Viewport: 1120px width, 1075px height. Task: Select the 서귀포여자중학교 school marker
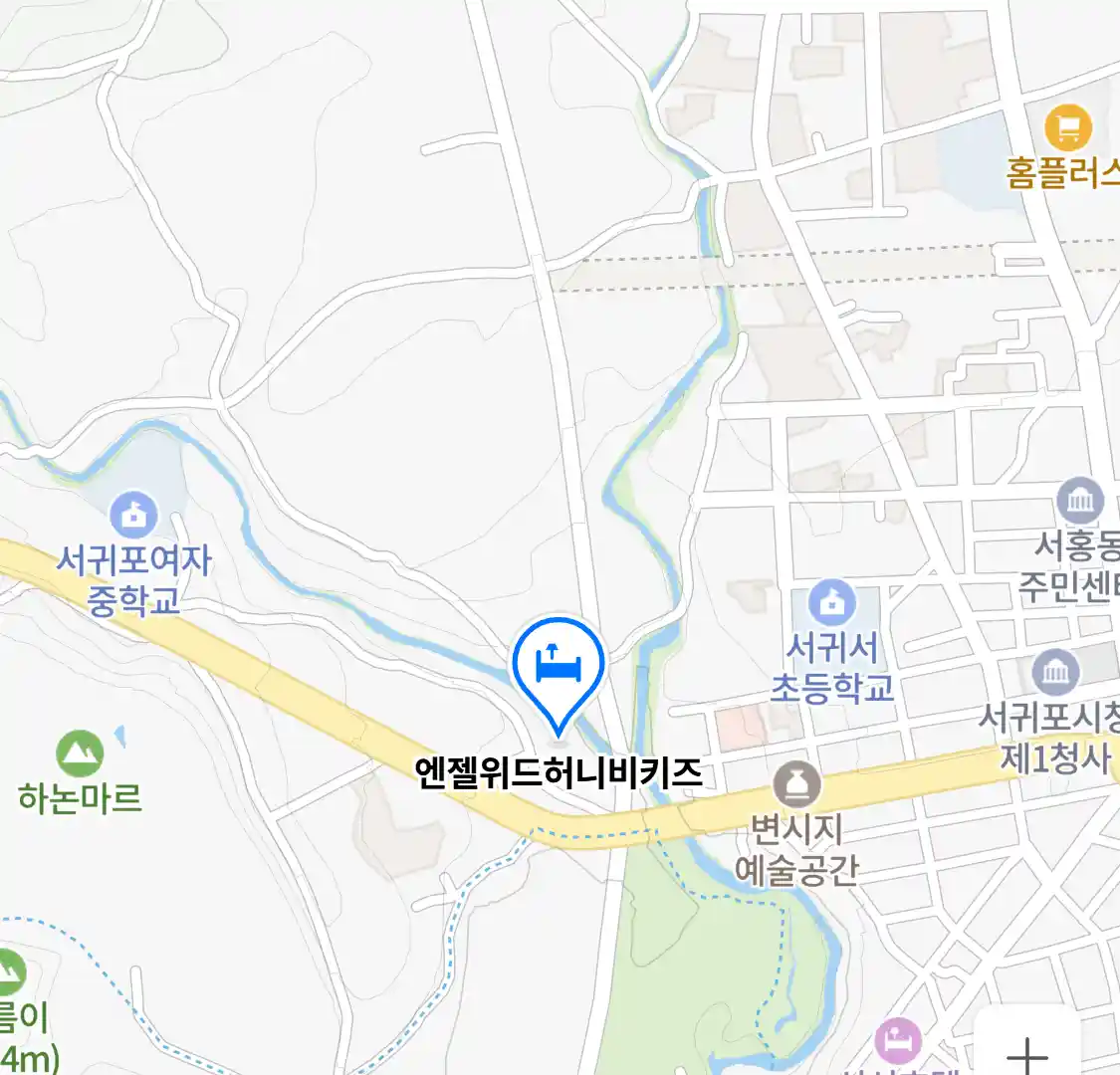pyautogui.click(x=133, y=516)
